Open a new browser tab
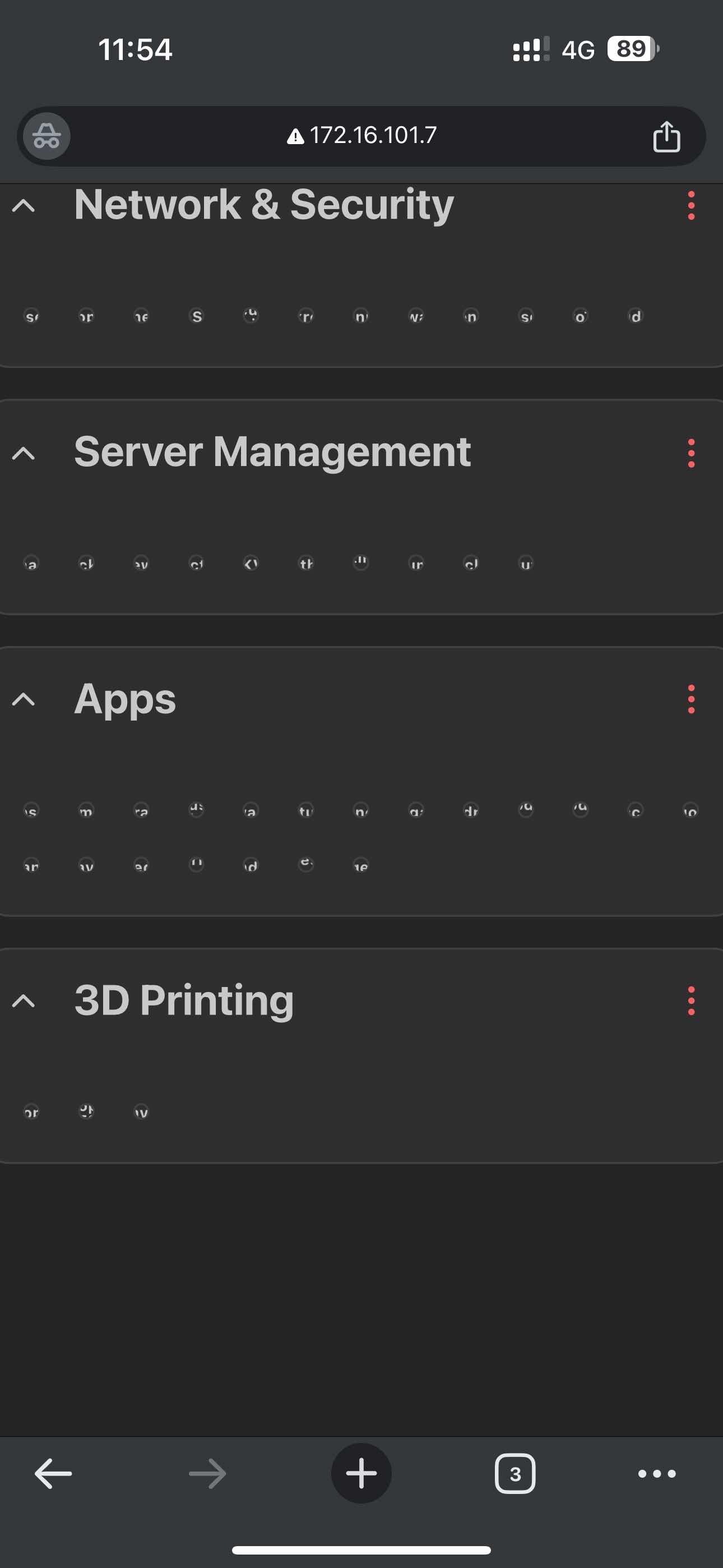The width and height of the screenshot is (723, 1568). point(361,1473)
